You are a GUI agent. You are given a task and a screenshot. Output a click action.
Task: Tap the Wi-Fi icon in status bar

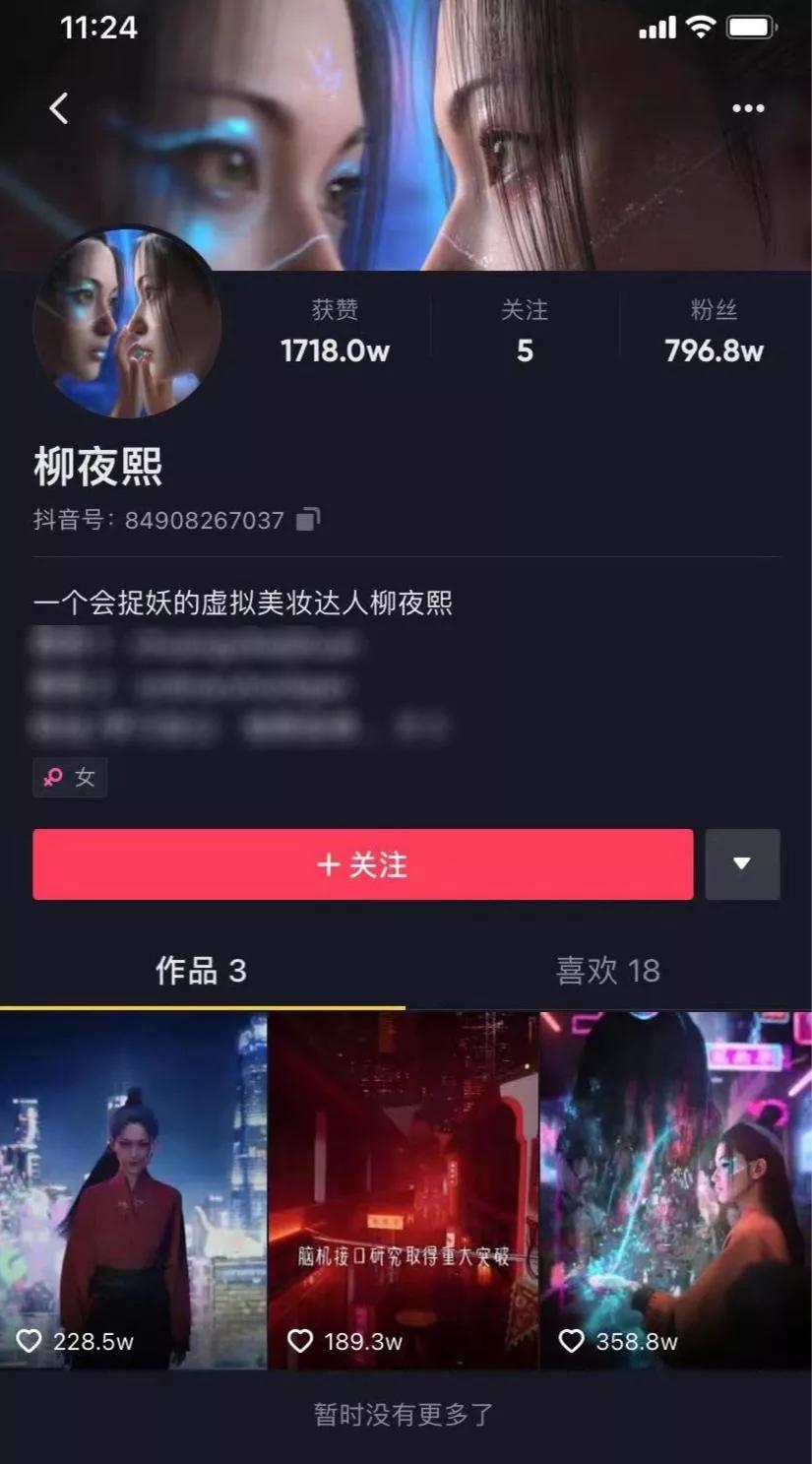click(701, 27)
